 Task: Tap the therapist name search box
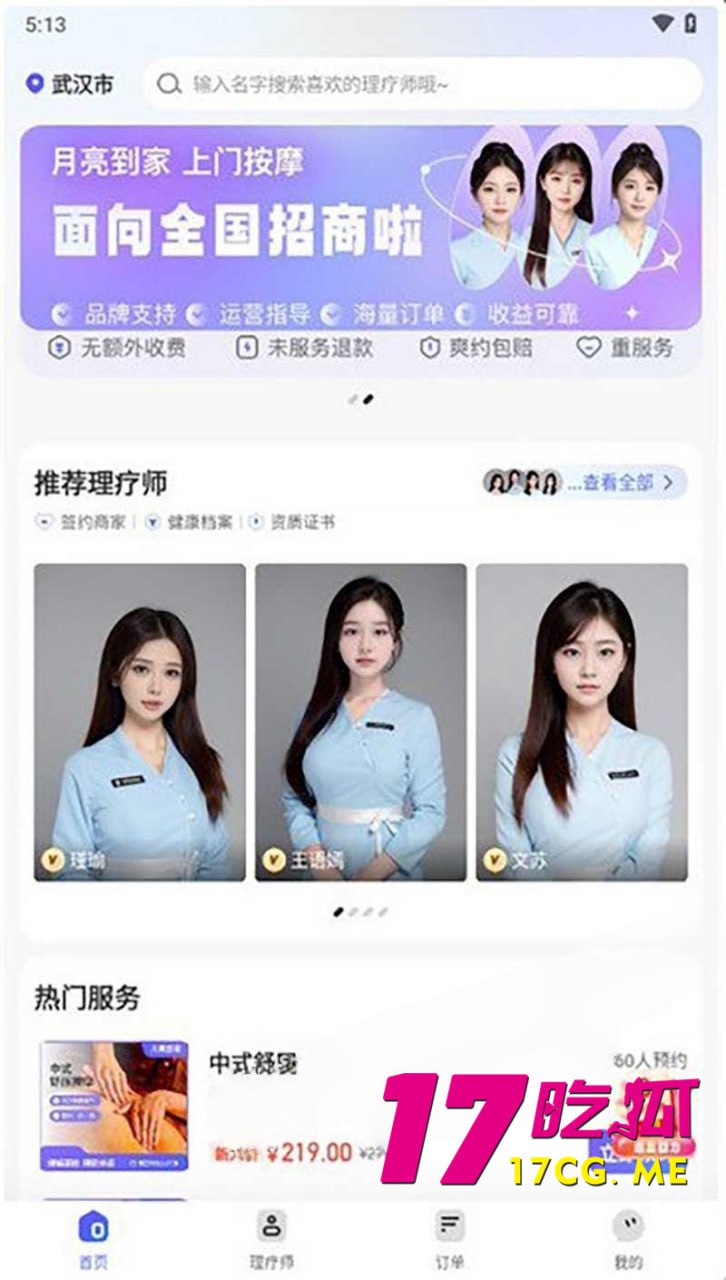[x=422, y=84]
